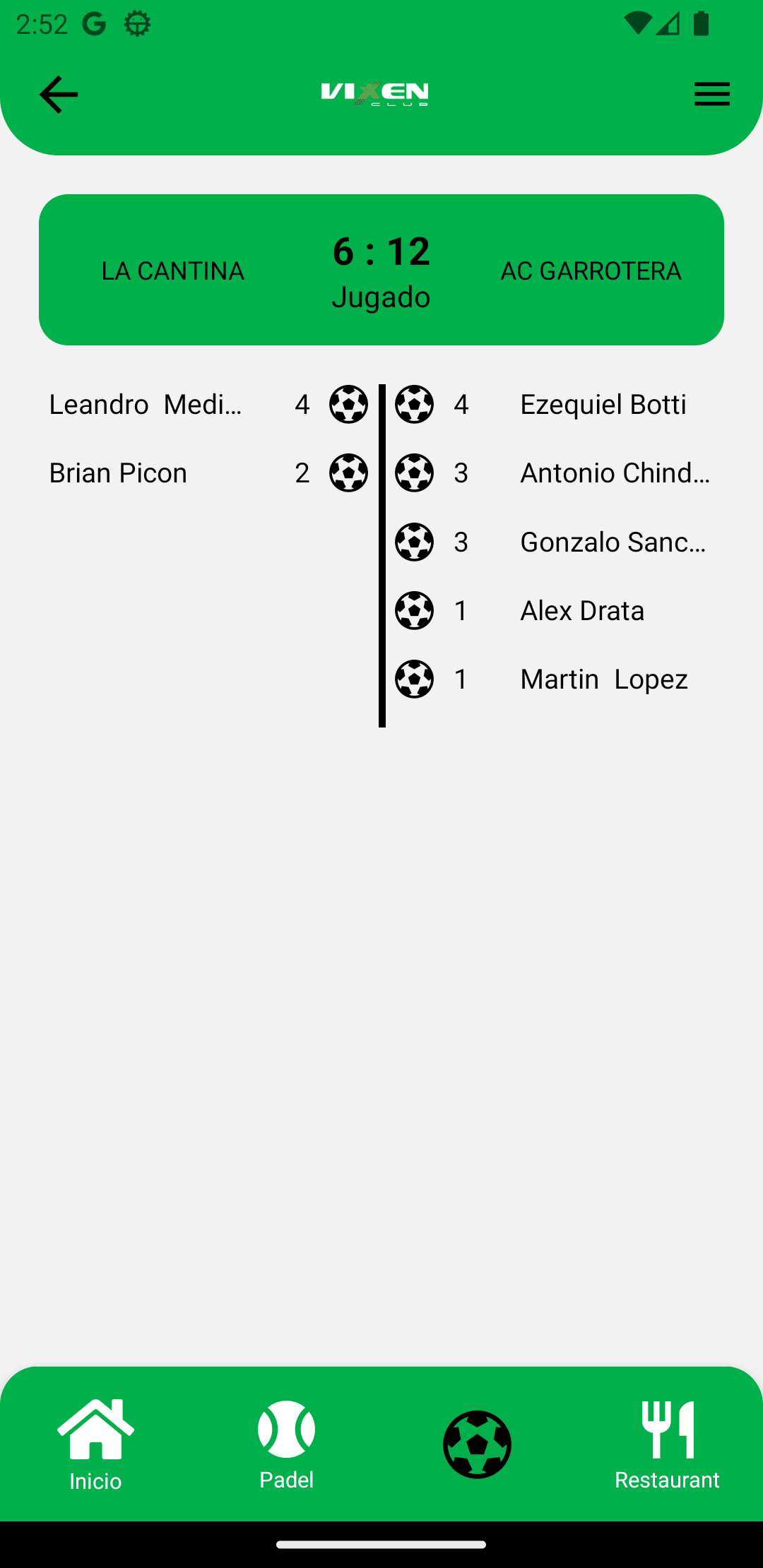This screenshot has width=763, height=1568.
Task: Go to the Restaurant tab
Action: pyautogui.click(x=667, y=1444)
